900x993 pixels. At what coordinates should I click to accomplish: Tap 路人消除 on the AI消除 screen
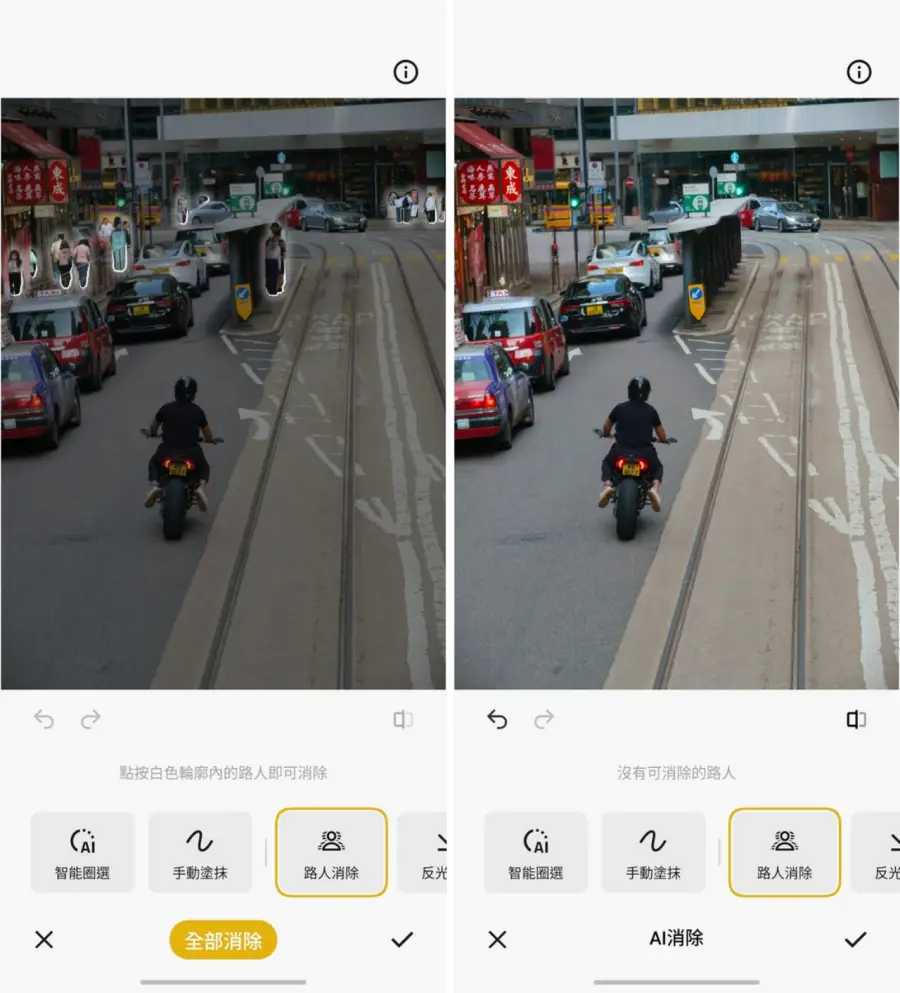[784, 852]
